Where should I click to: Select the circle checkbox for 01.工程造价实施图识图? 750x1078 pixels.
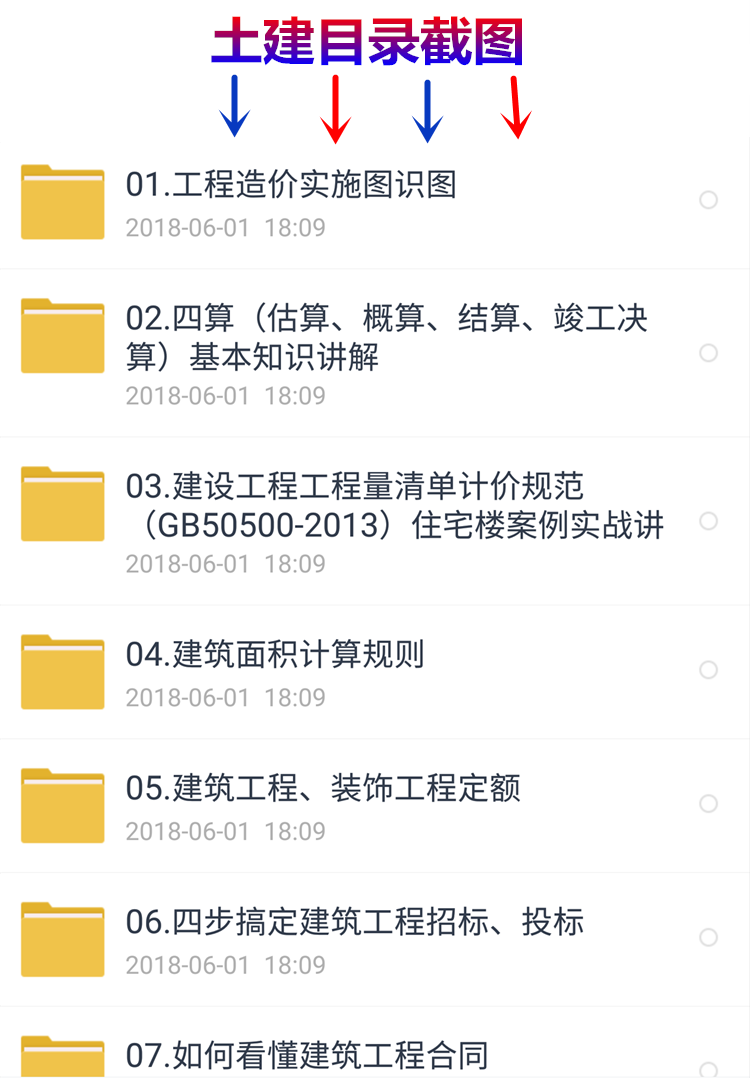[709, 200]
